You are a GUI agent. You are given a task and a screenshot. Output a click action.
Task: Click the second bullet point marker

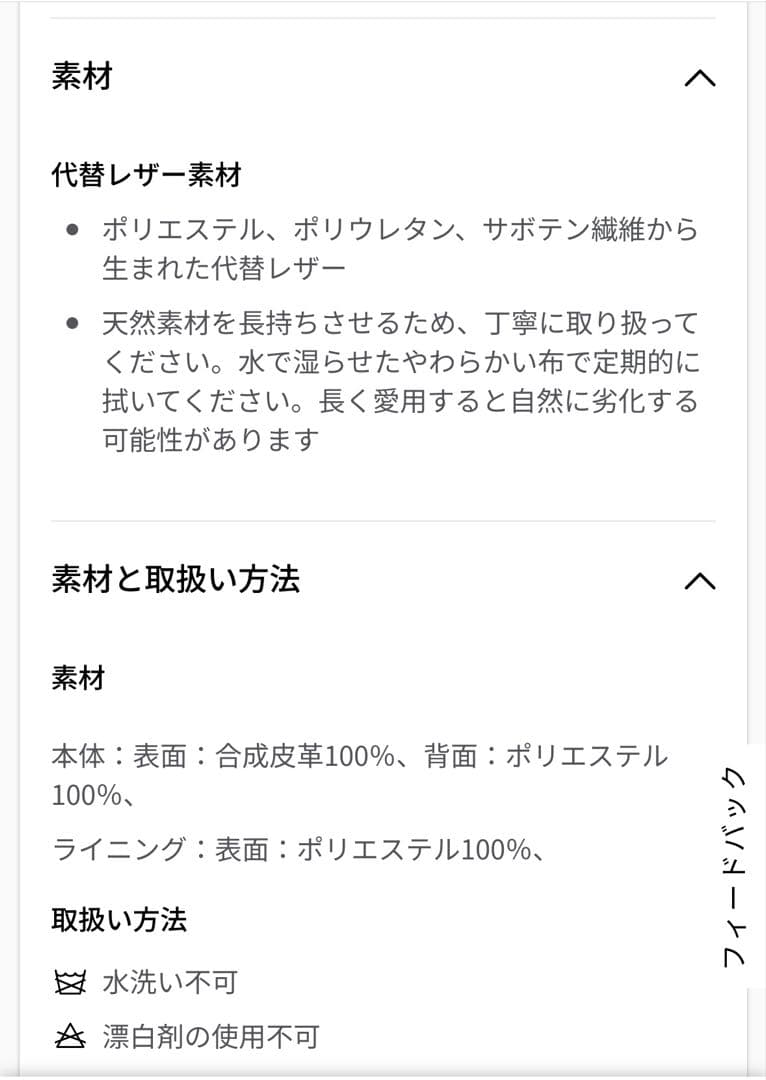(x=69, y=321)
